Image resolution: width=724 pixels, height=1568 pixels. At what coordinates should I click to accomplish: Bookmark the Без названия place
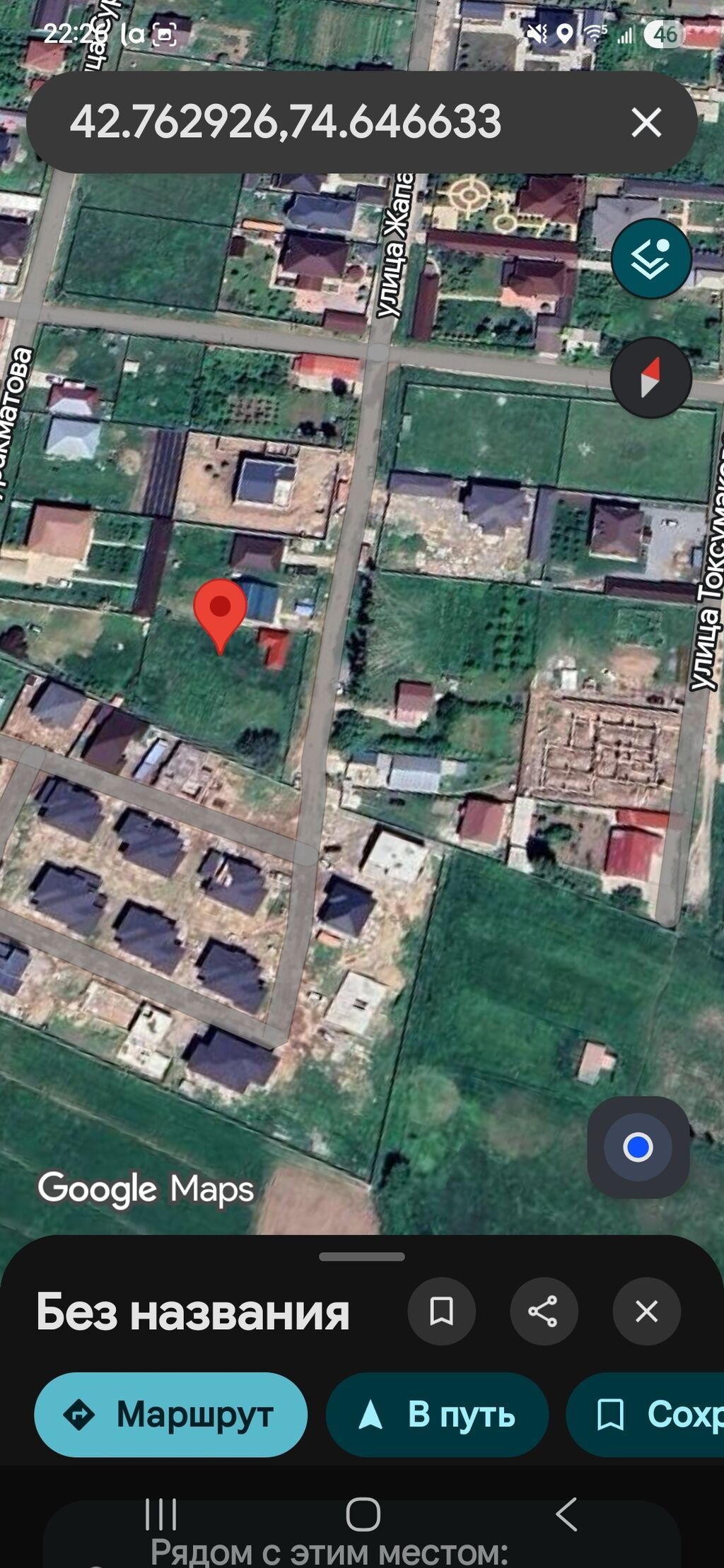pyautogui.click(x=442, y=1311)
